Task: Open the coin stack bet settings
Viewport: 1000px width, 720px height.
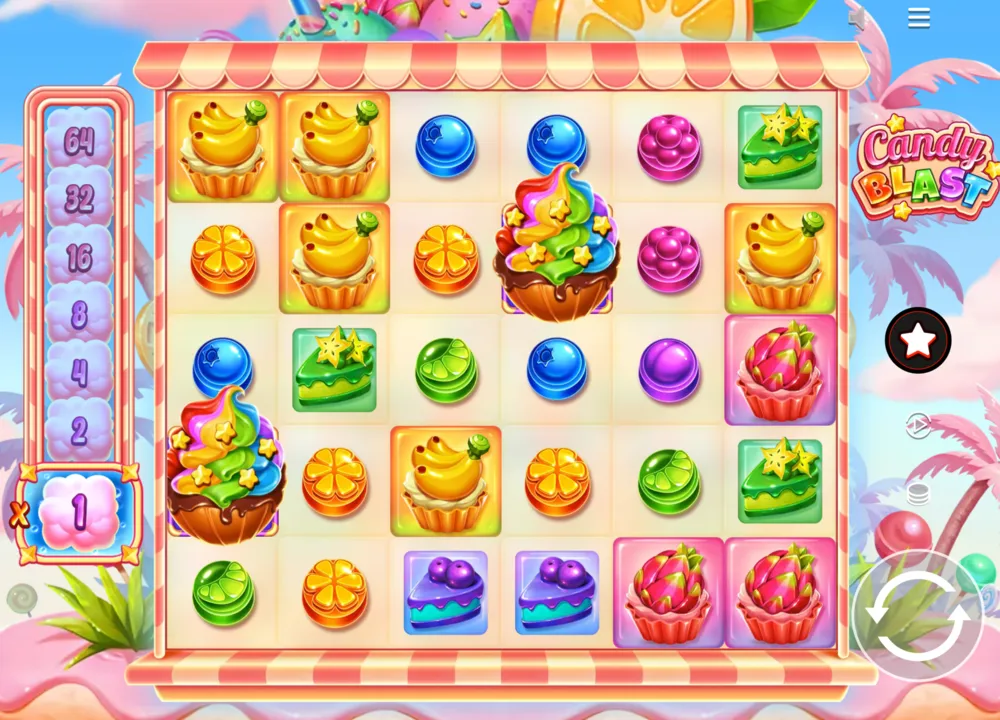Action: 918,494
